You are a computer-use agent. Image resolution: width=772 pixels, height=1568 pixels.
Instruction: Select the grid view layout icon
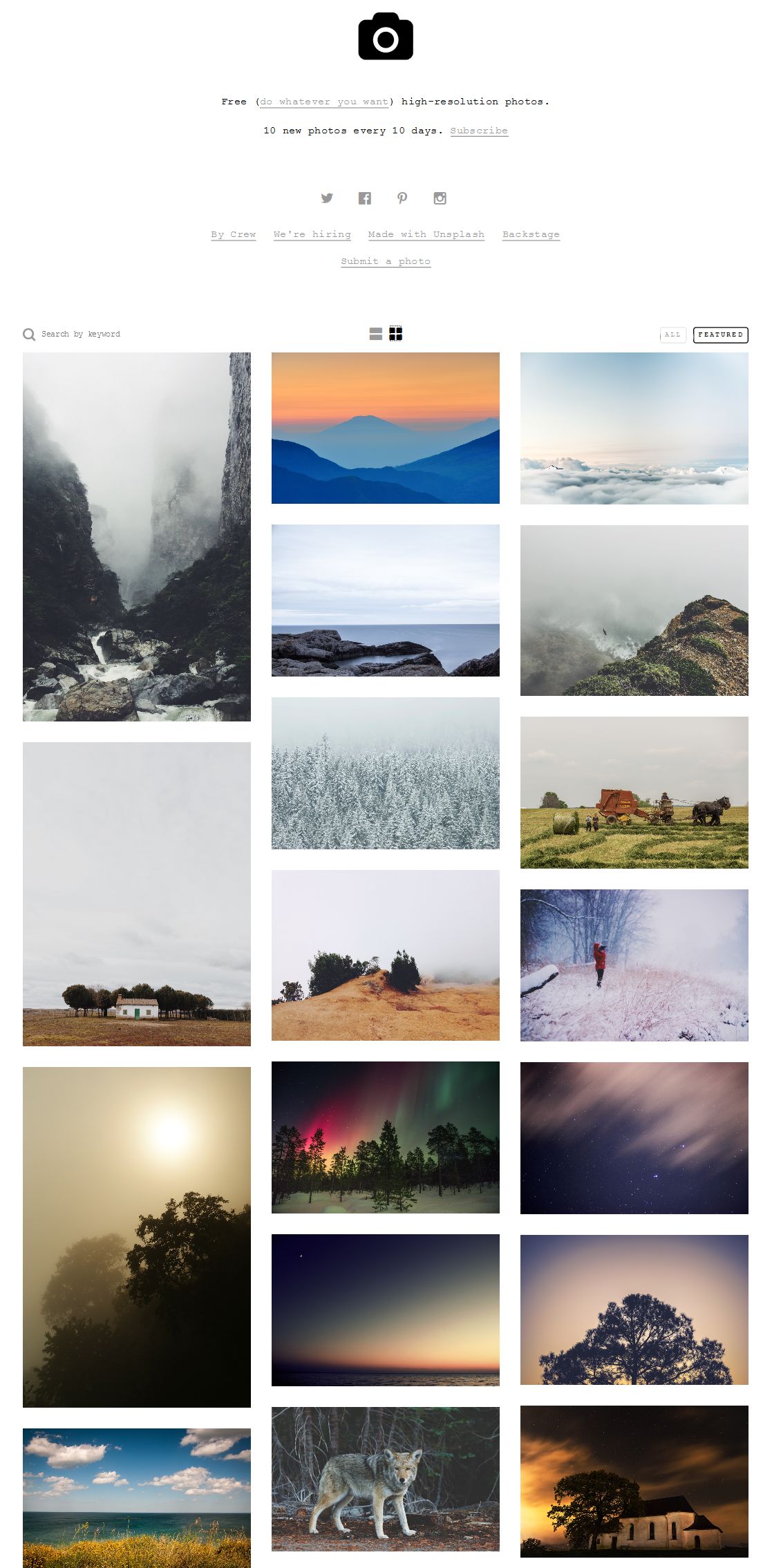[395, 334]
